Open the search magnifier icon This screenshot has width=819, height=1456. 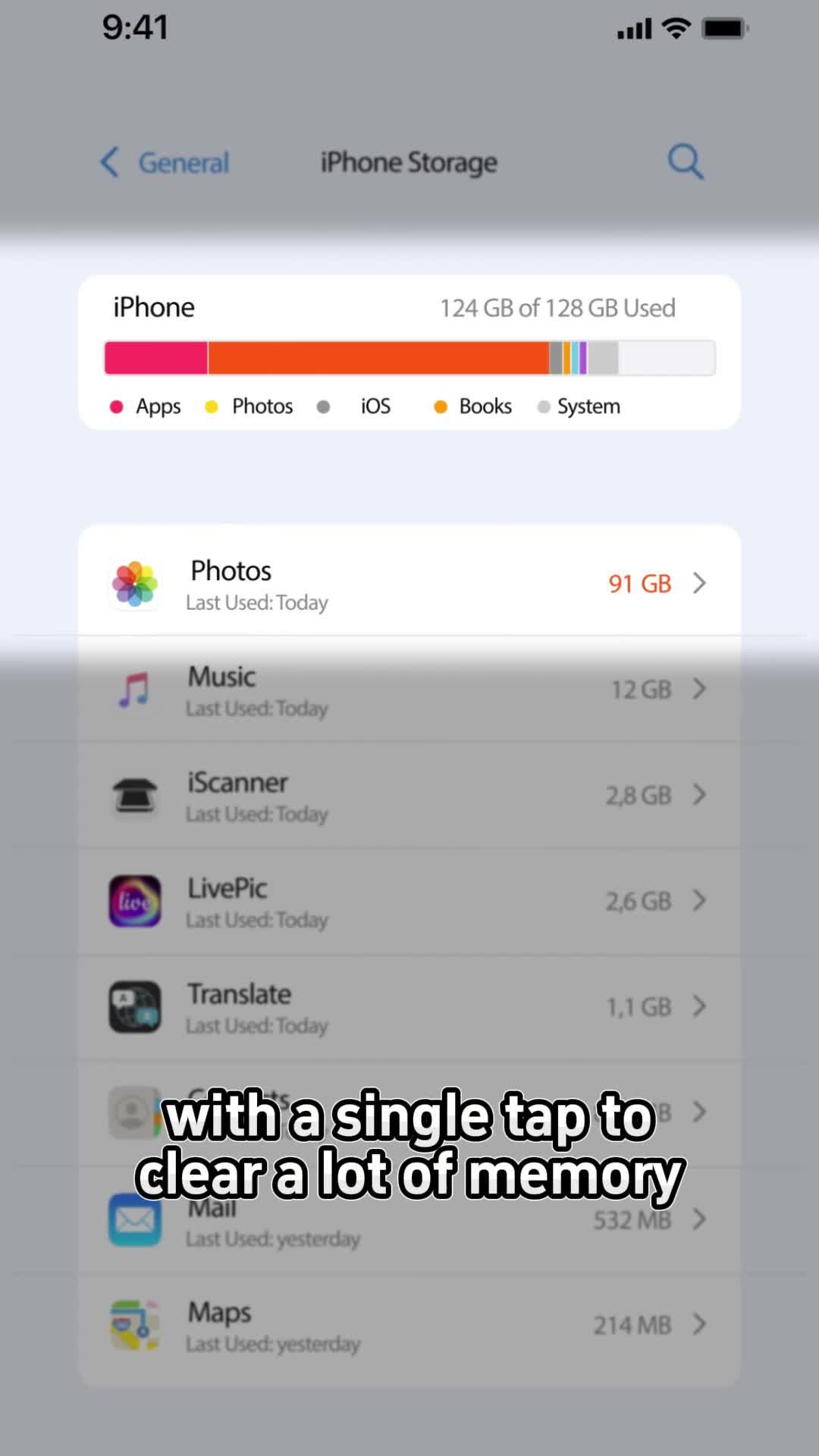pyautogui.click(x=685, y=162)
